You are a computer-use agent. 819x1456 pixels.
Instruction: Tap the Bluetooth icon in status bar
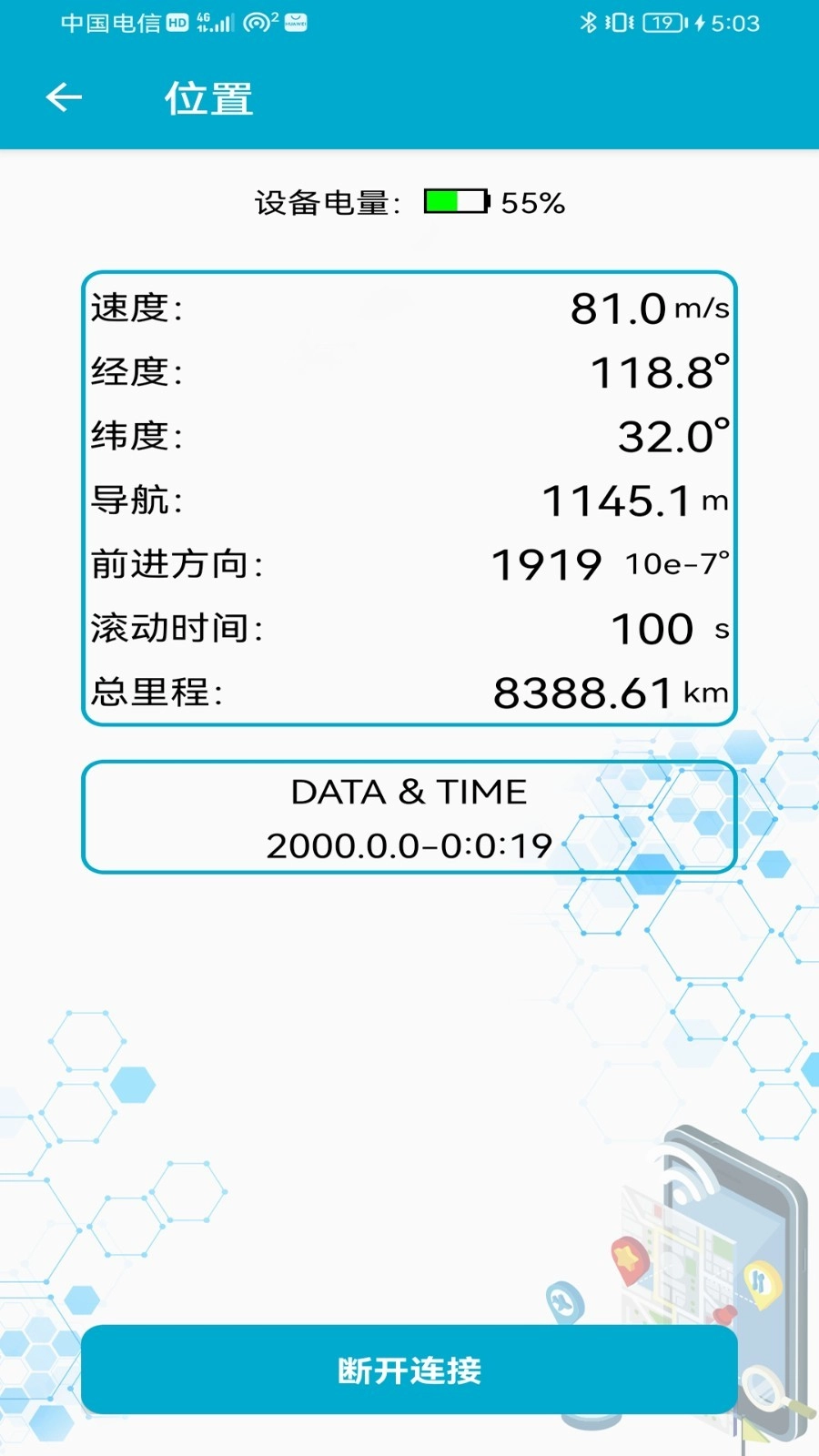[x=587, y=23]
